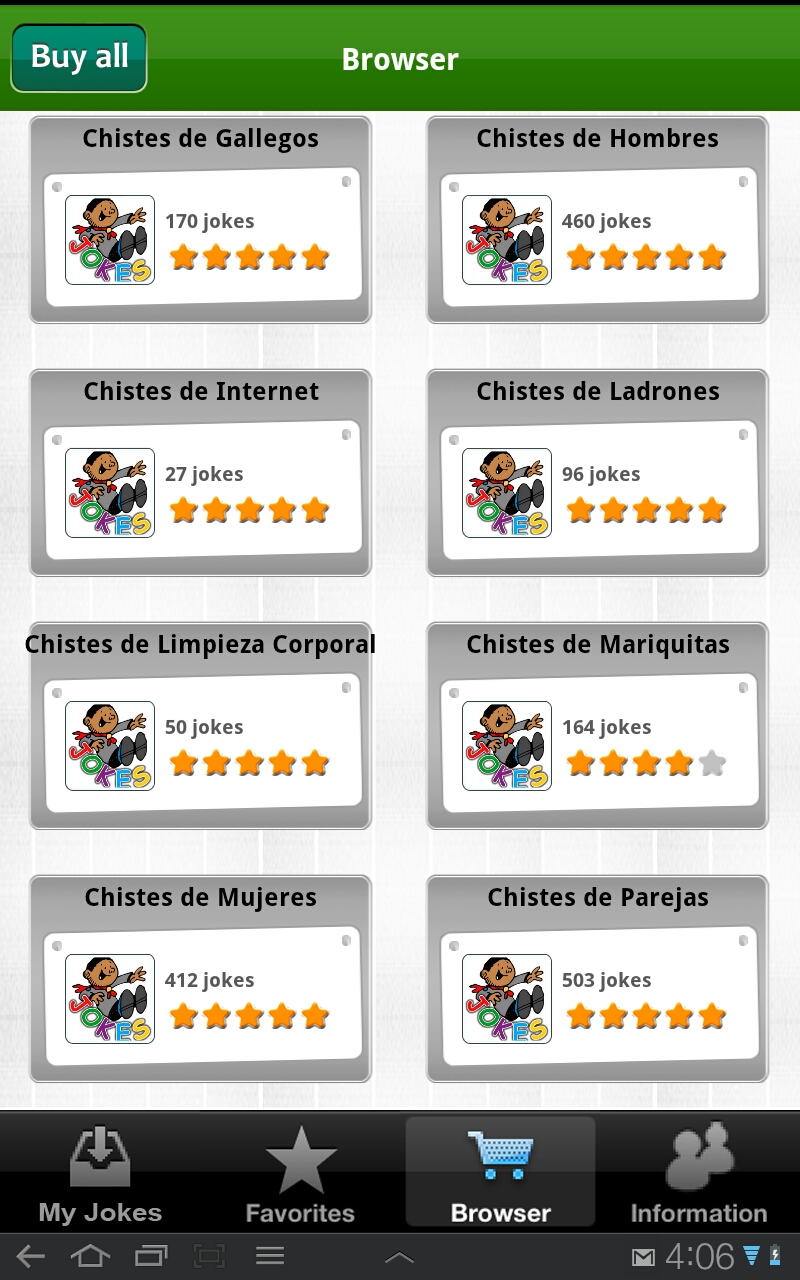View the Chistes de Ladrones pack

pos(597,473)
